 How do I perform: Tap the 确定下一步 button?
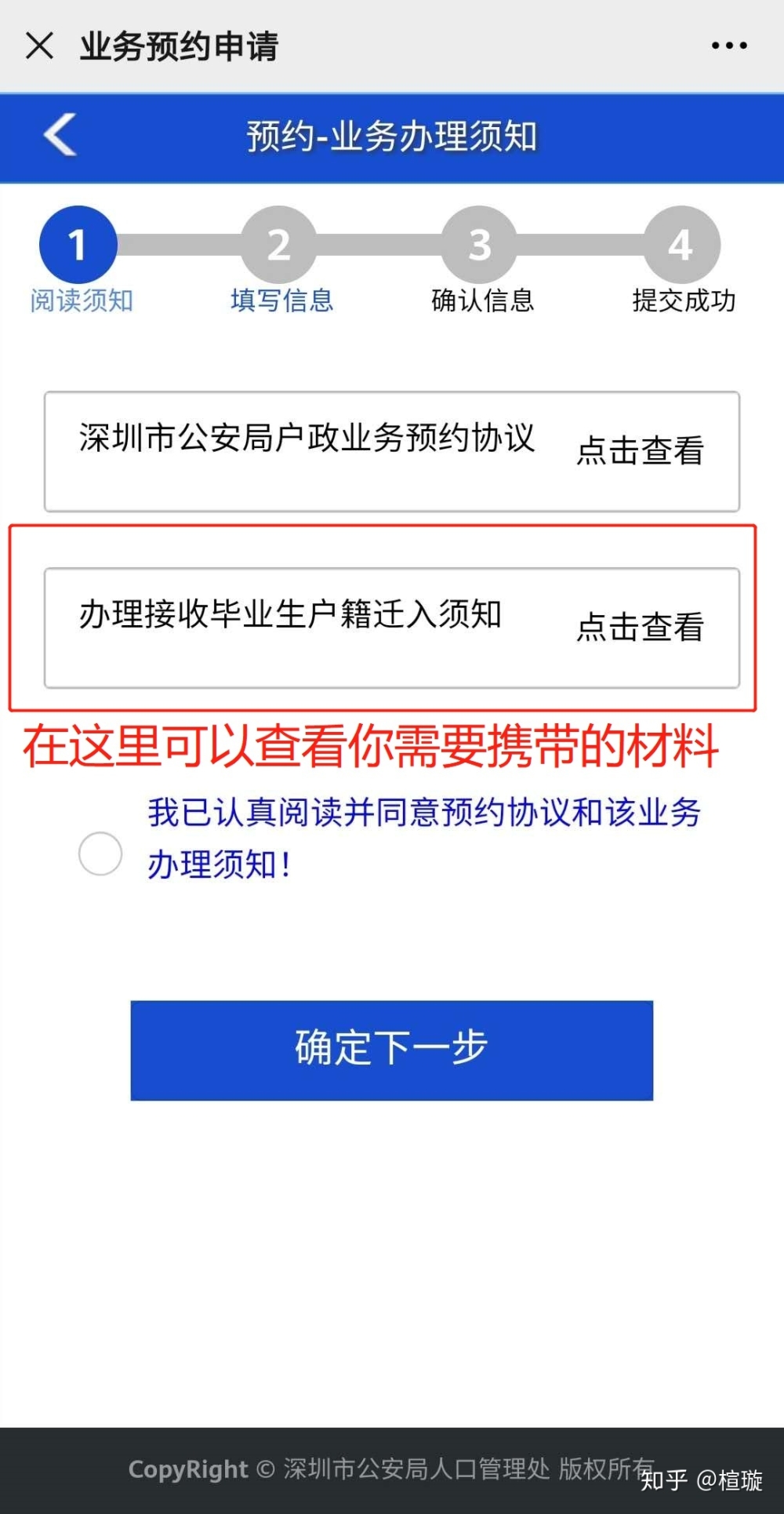[392, 1050]
